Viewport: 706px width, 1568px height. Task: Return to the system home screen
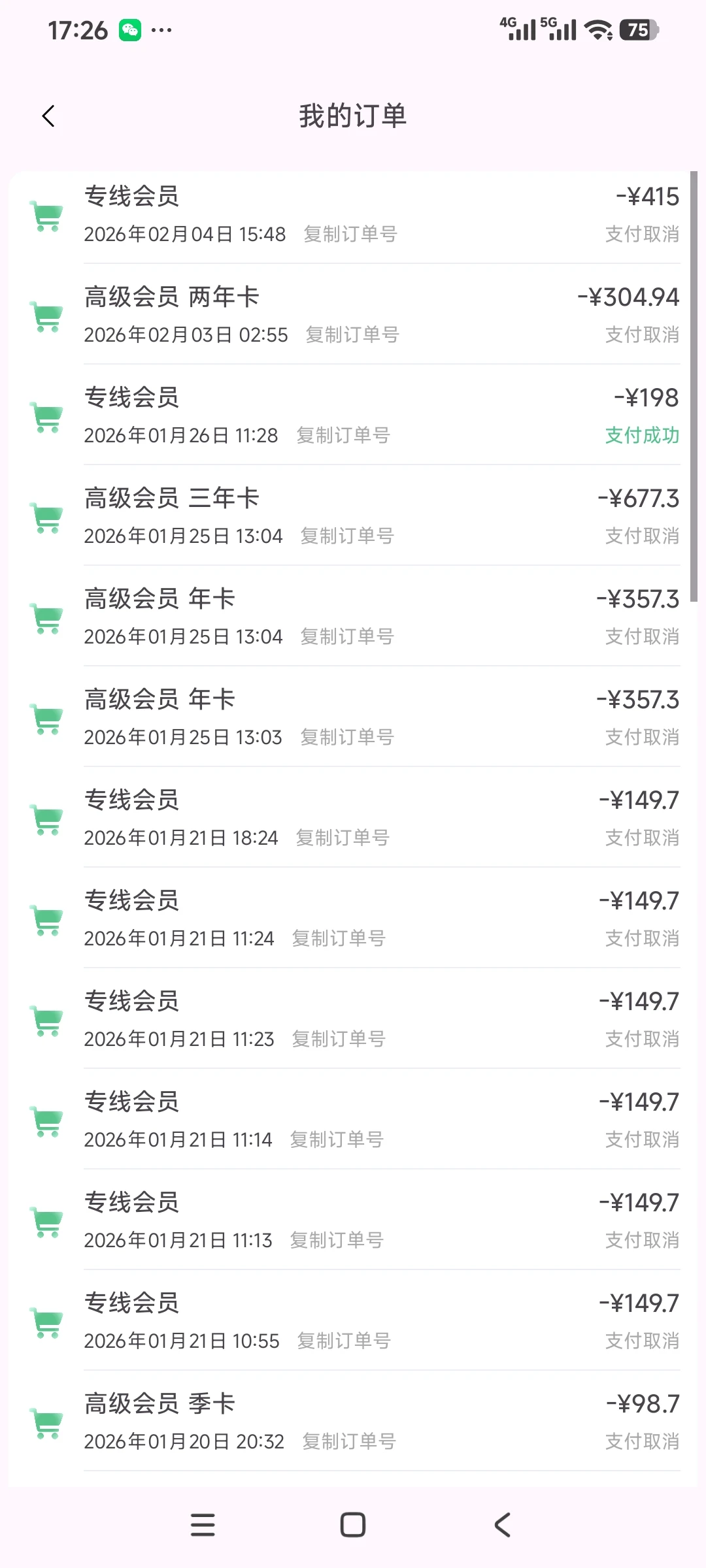coord(353,1525)
